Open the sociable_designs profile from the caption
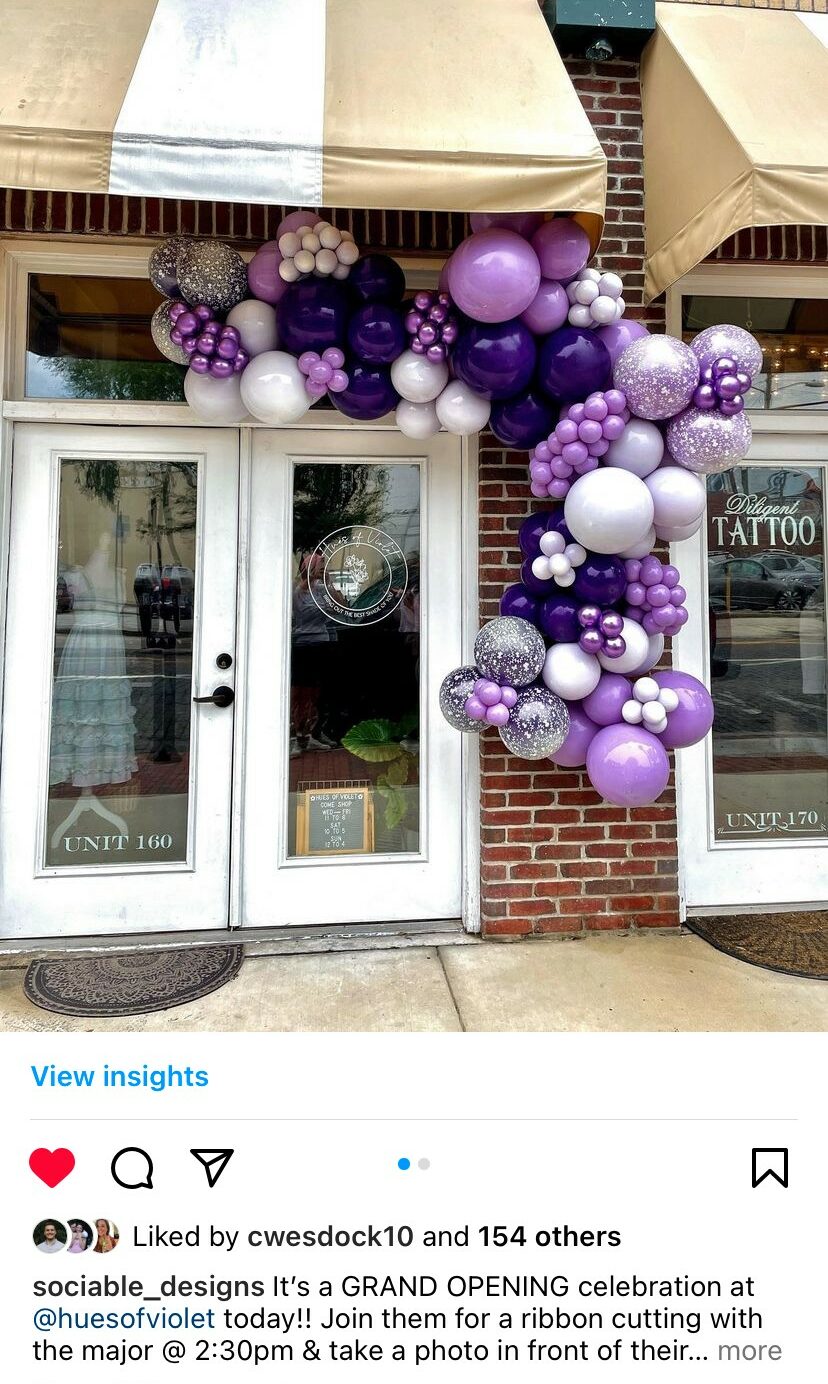 coord(148,1286)
